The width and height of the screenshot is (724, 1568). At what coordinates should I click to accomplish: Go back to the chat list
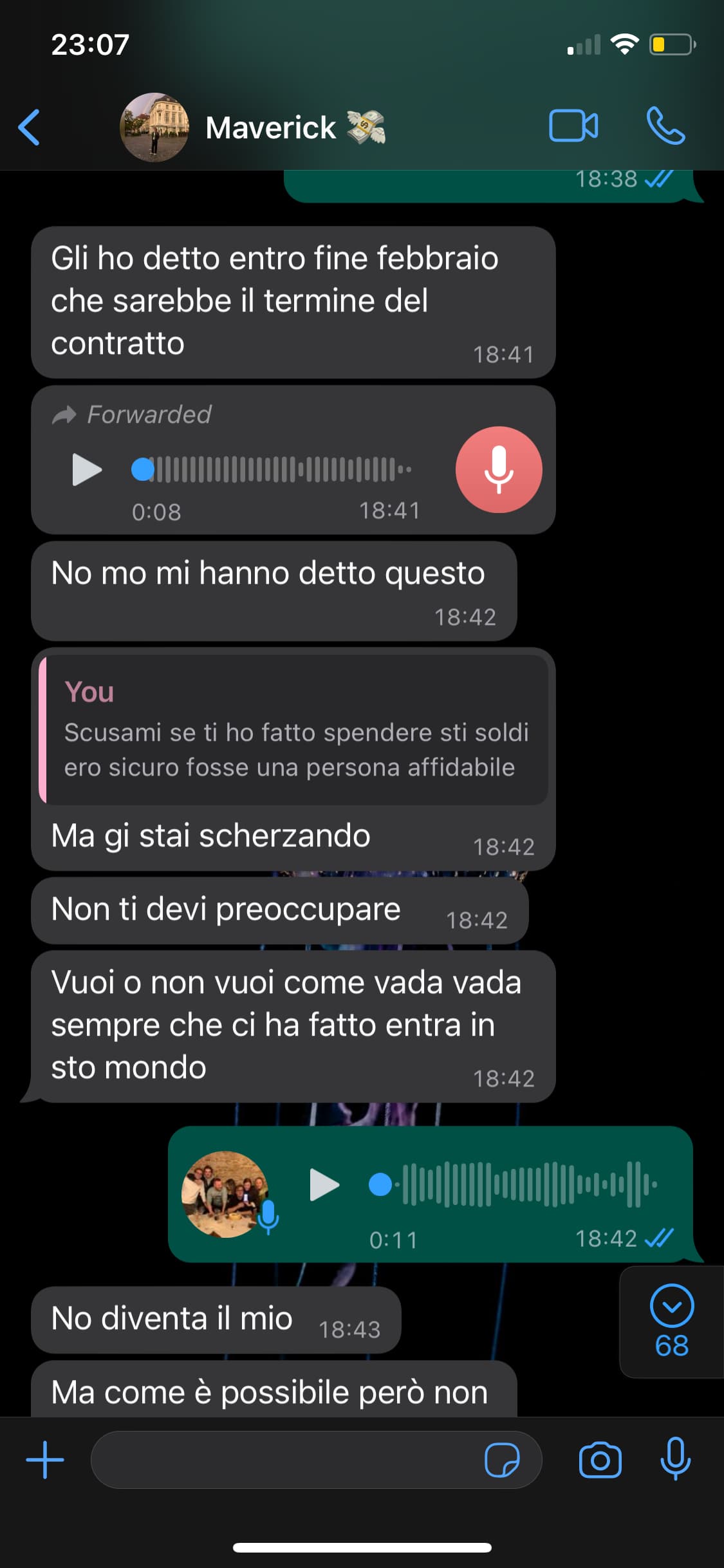[30, 127]
